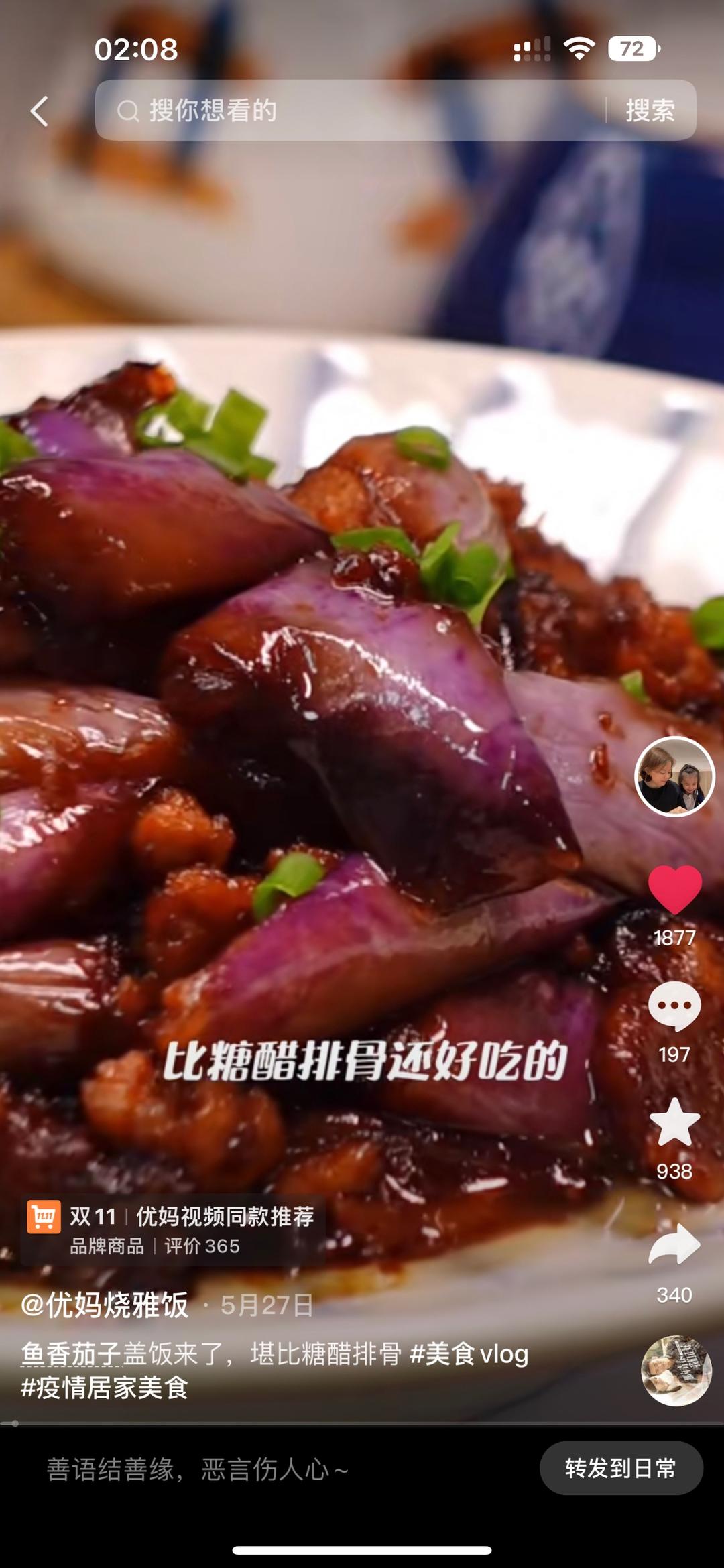724x1568 pixels.
Task: Open the underlined 鱼香茄子 keyword link
Action: click(70, 1353)
